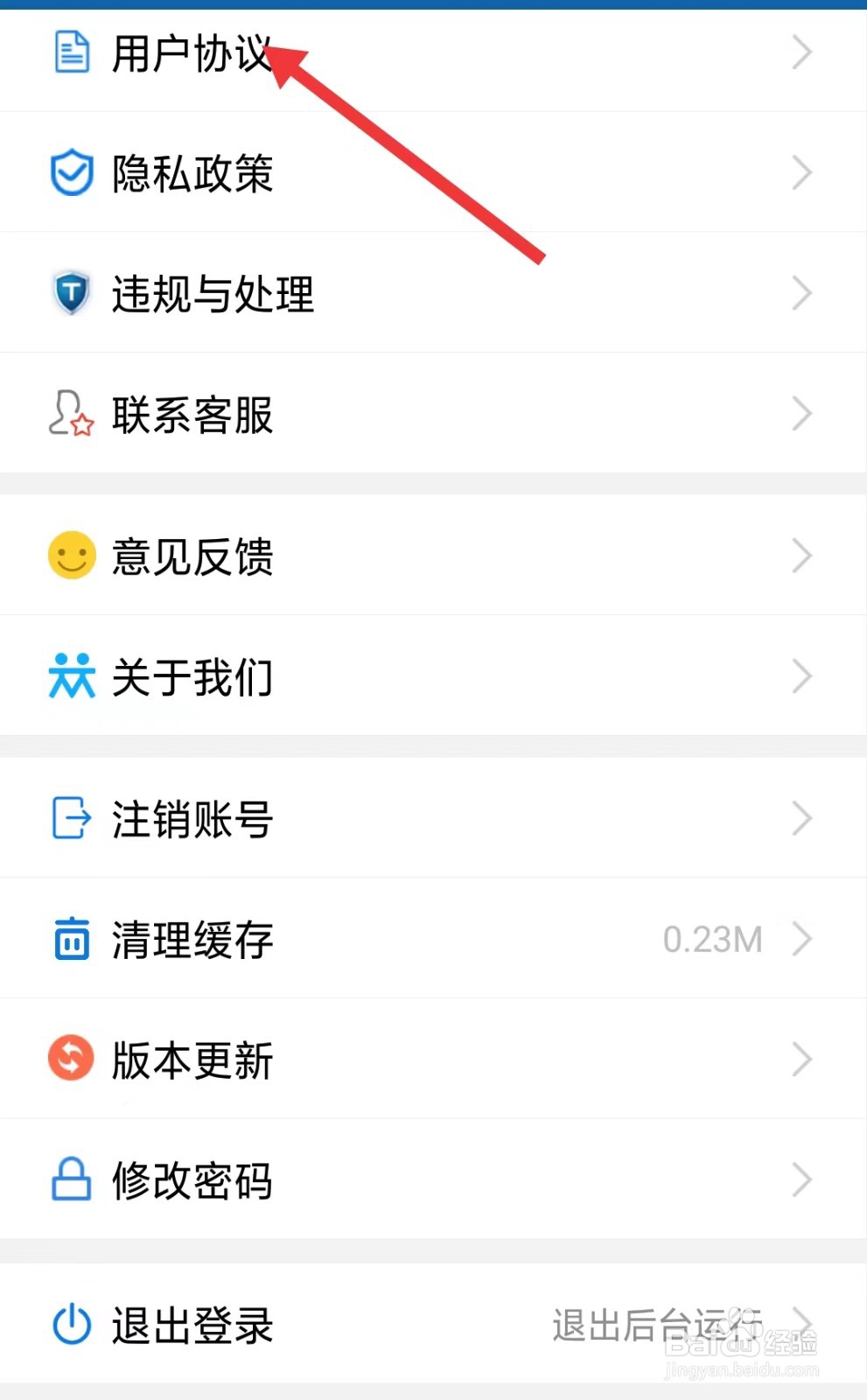Tap 清理缓存 to clear 0.23M cache

pos(433,939)
